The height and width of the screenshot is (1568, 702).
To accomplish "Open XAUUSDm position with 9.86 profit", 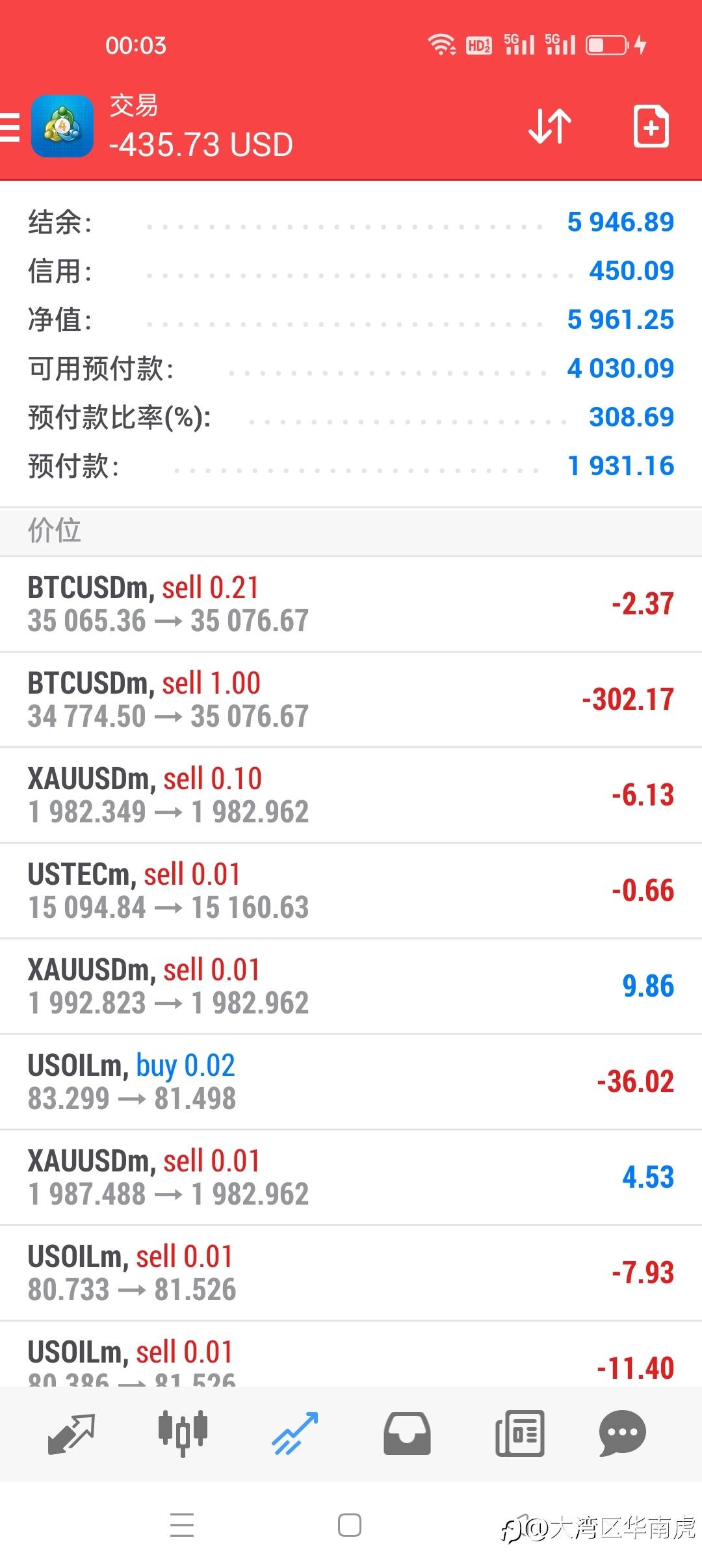I will tap(351, 986).
